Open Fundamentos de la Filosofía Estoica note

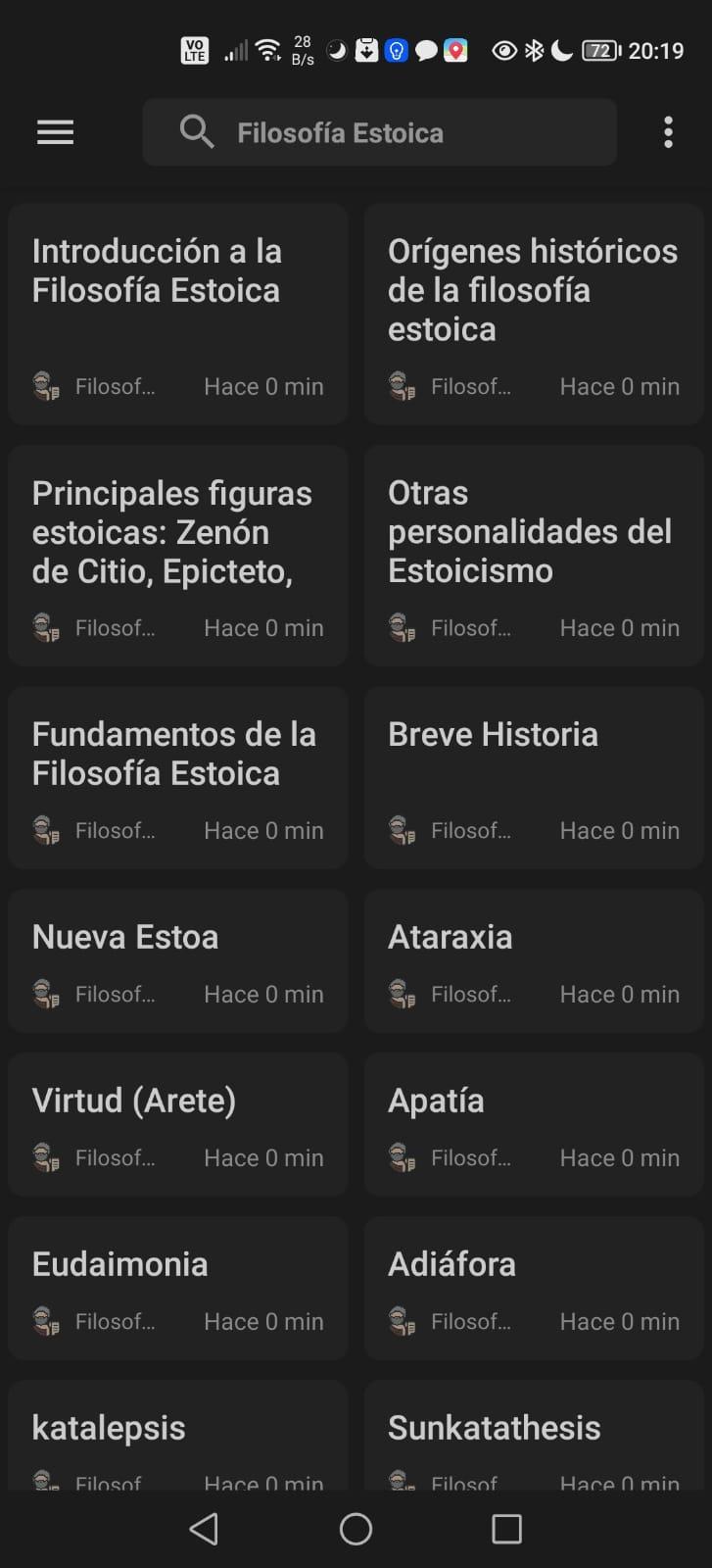(x=178, y=778)
